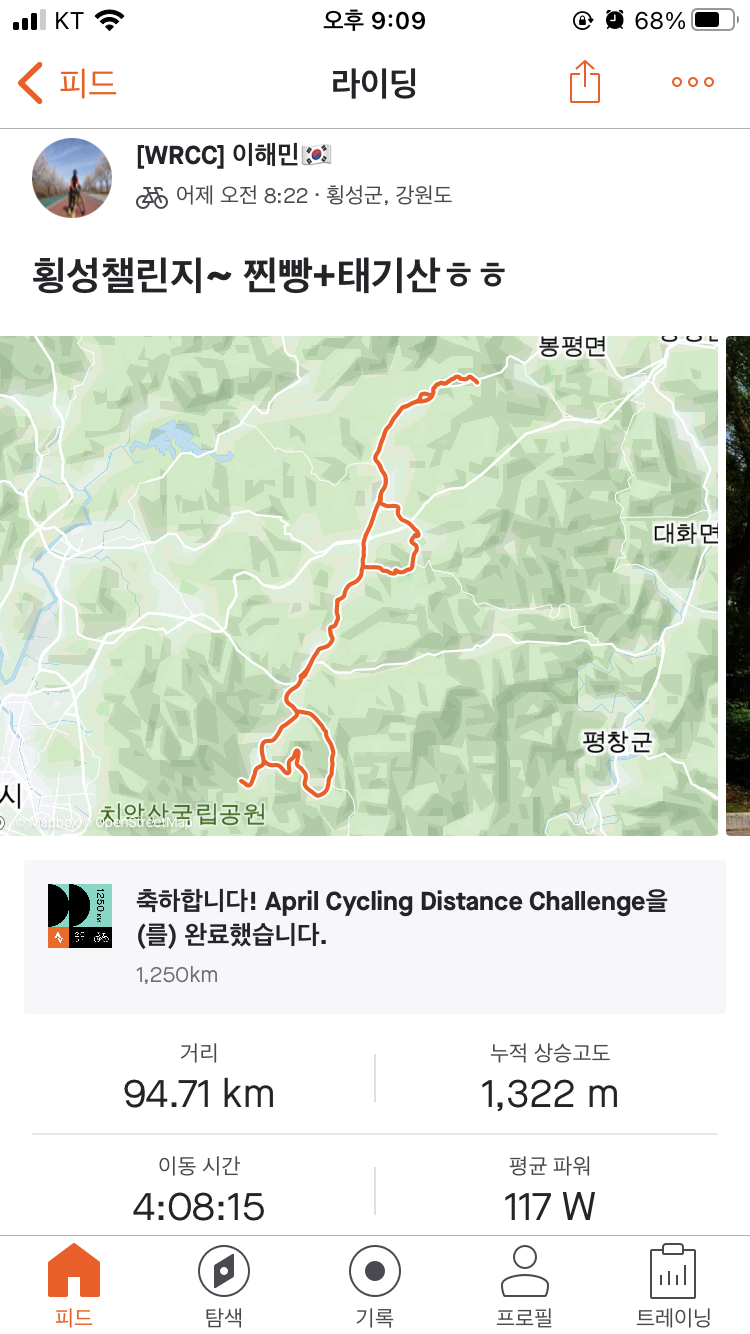The width and height of the screenshot is (750, 1334).
Task: Open 이해민's profile picture
Action: click(x=73, y=178)
